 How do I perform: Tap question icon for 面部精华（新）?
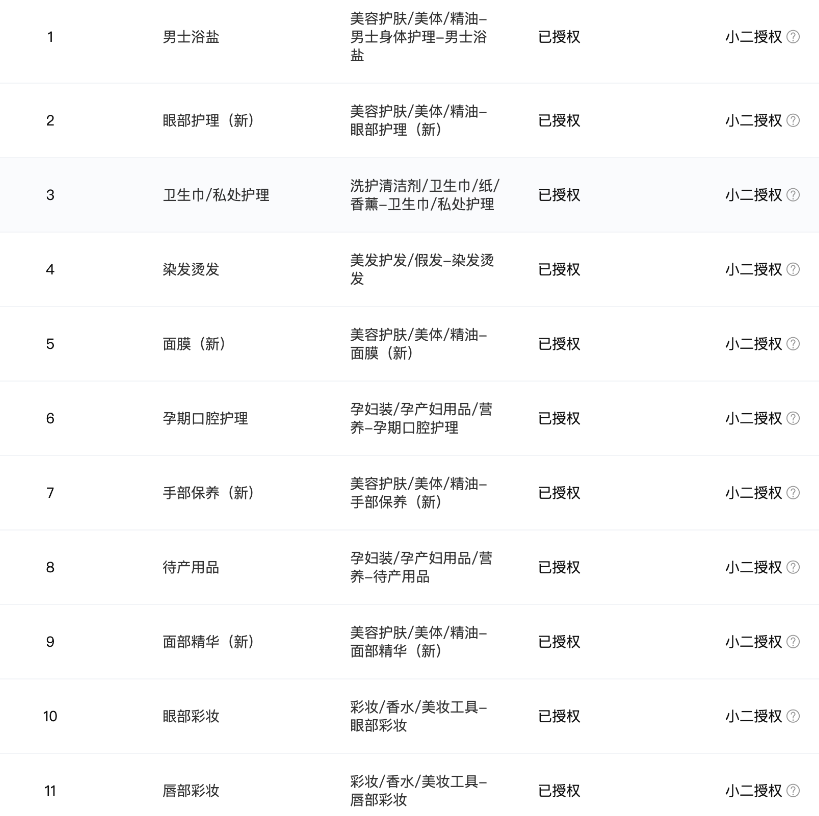[793, 642]
